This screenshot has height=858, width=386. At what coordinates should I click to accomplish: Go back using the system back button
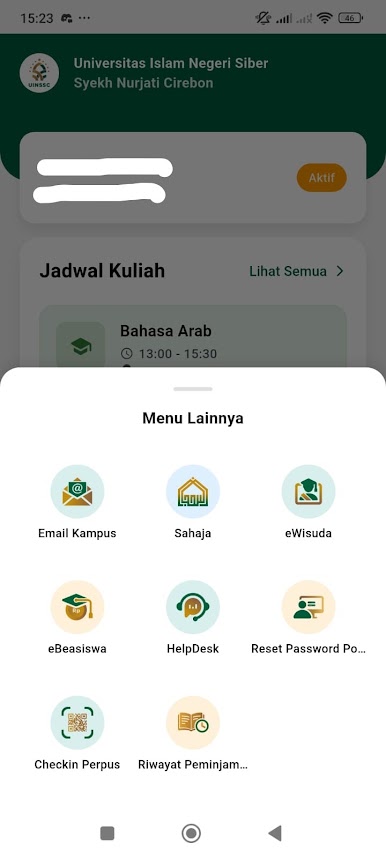275,833
